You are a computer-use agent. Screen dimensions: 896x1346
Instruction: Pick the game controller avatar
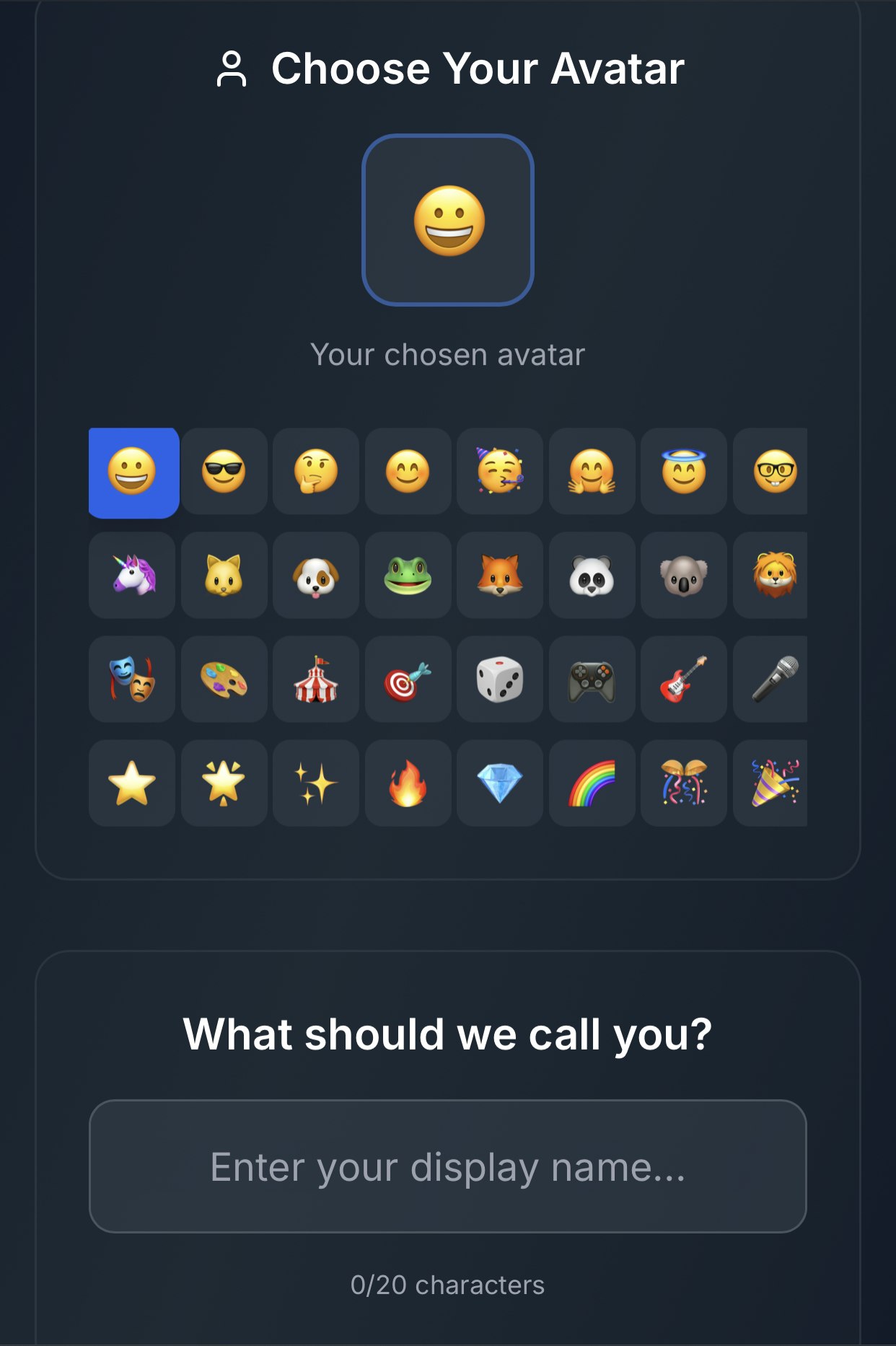coord(592,679)
